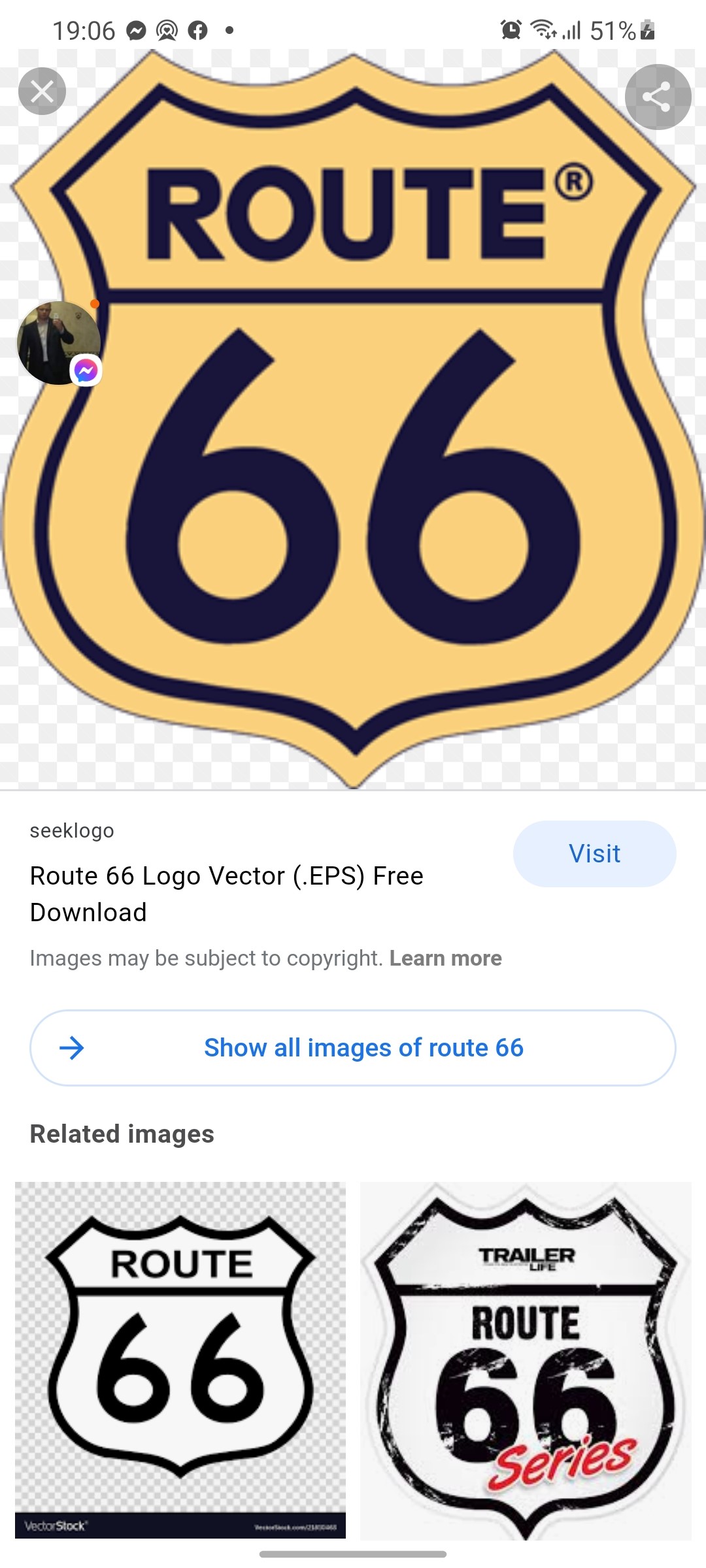Close the image viewer

[42, 91]
